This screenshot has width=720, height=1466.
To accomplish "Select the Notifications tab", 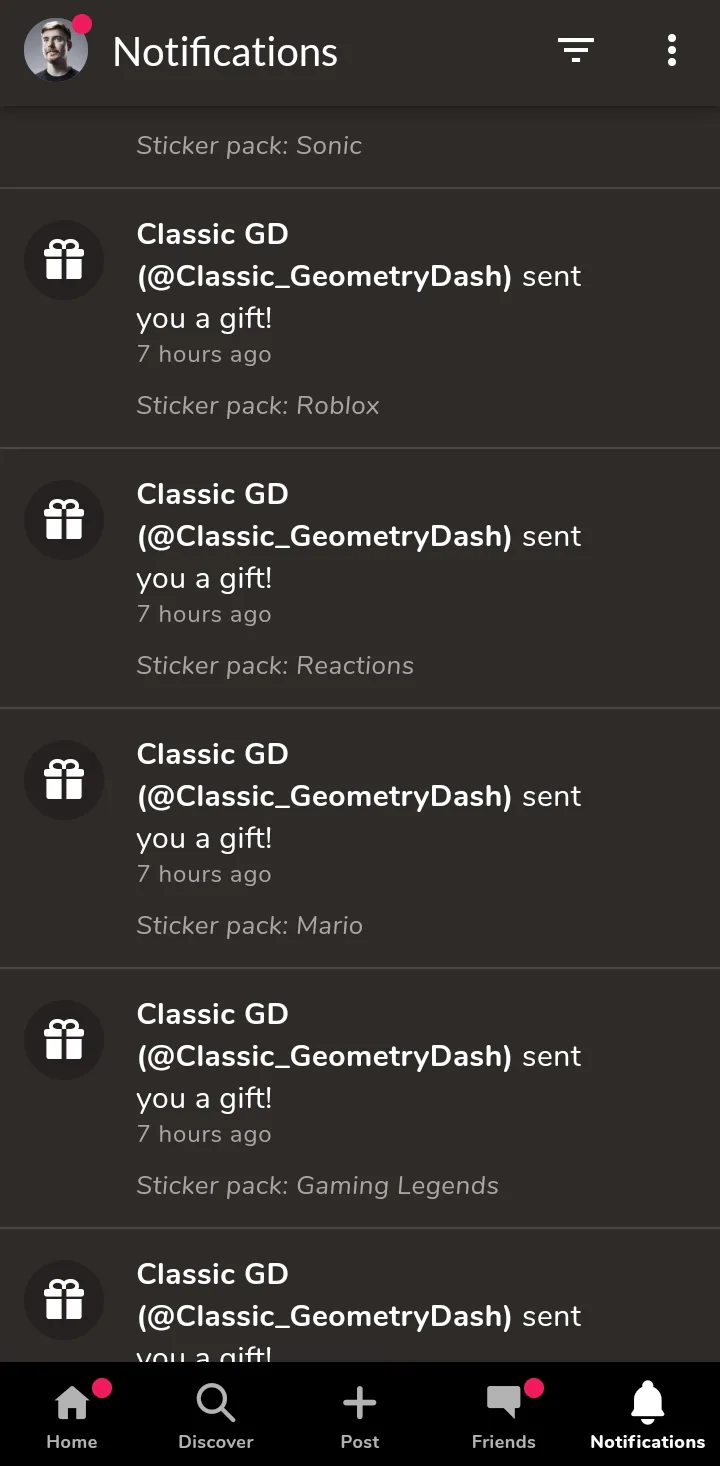I will (x=648, y=1414).
